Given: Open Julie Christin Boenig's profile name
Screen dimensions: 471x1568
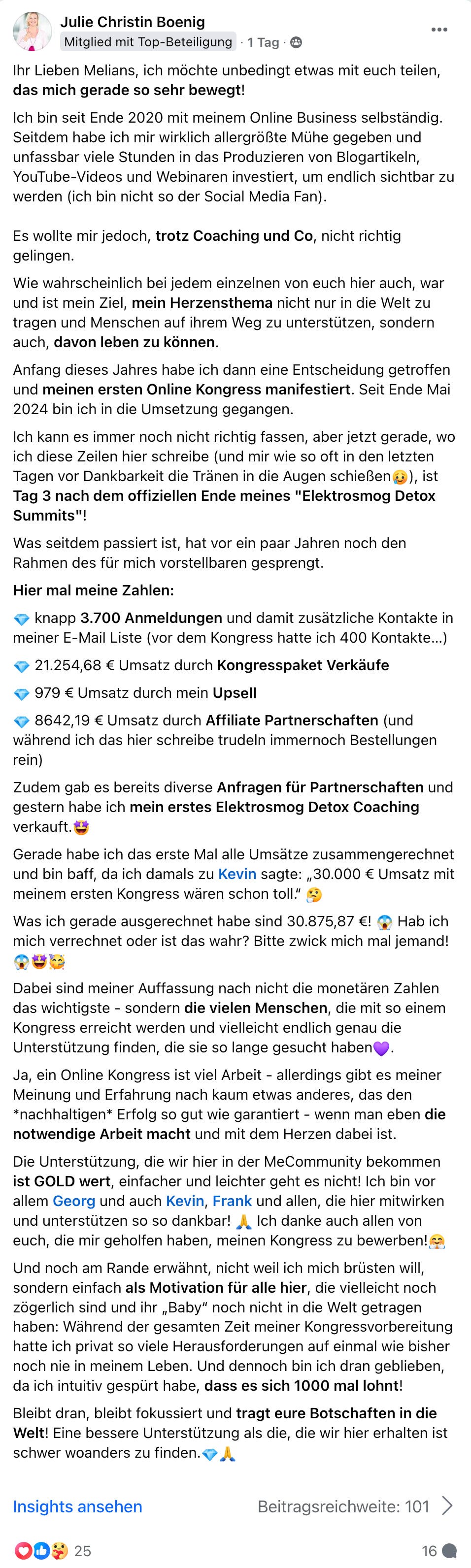Looking at the screenshot, I should [132, 22].
